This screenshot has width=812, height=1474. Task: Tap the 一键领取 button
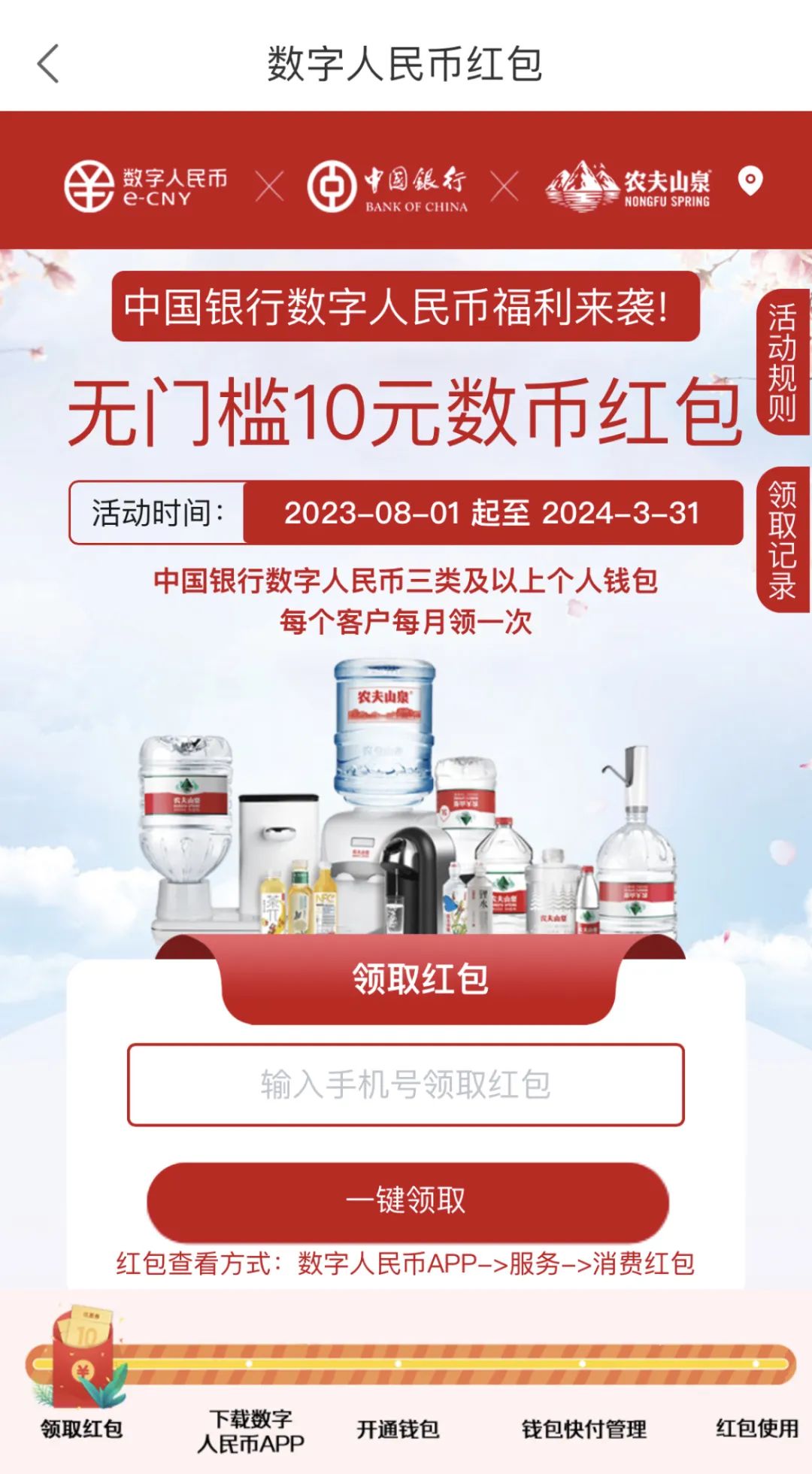point(406,1200)
